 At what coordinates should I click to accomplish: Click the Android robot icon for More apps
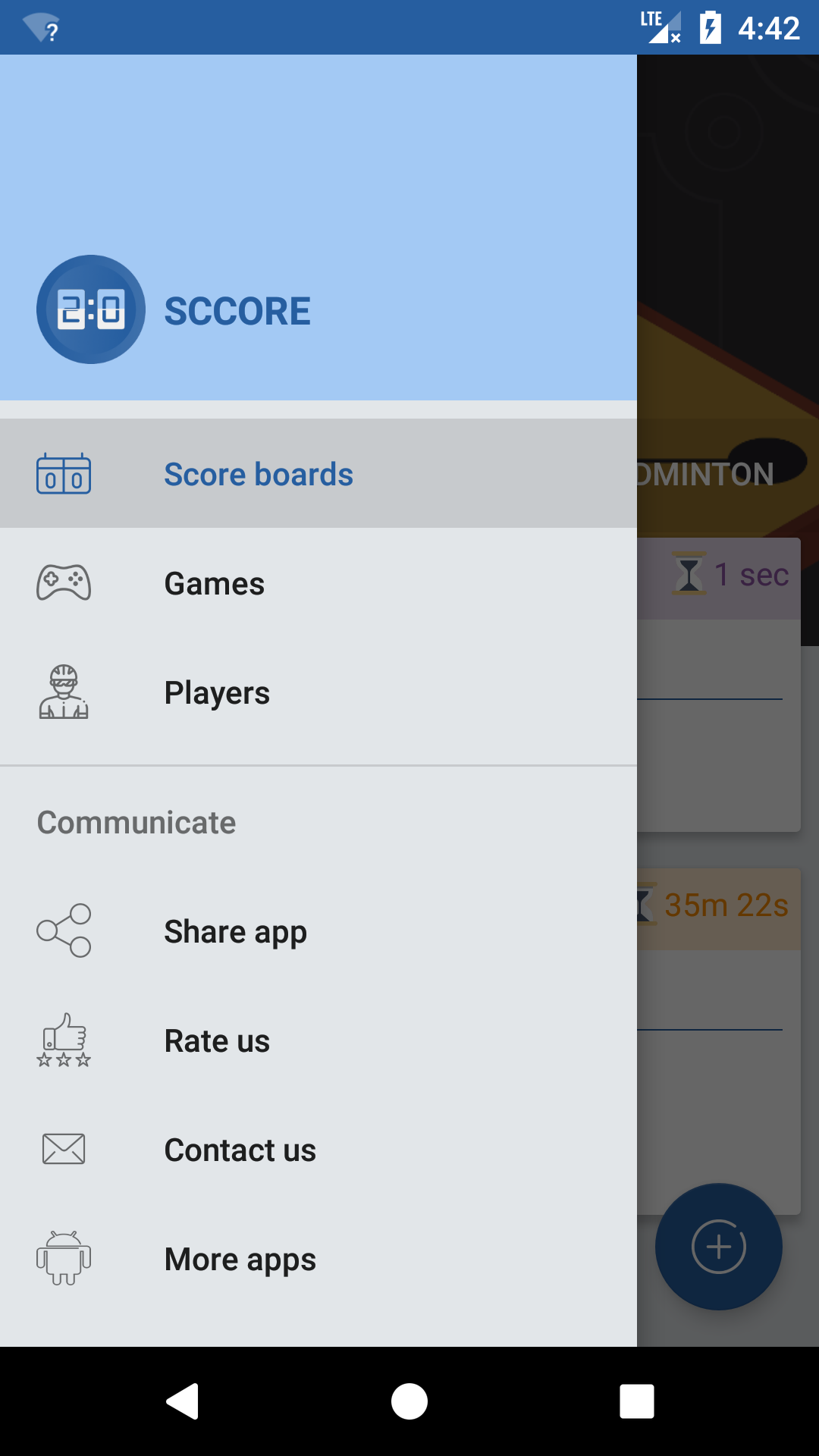tap(64, 1259)
